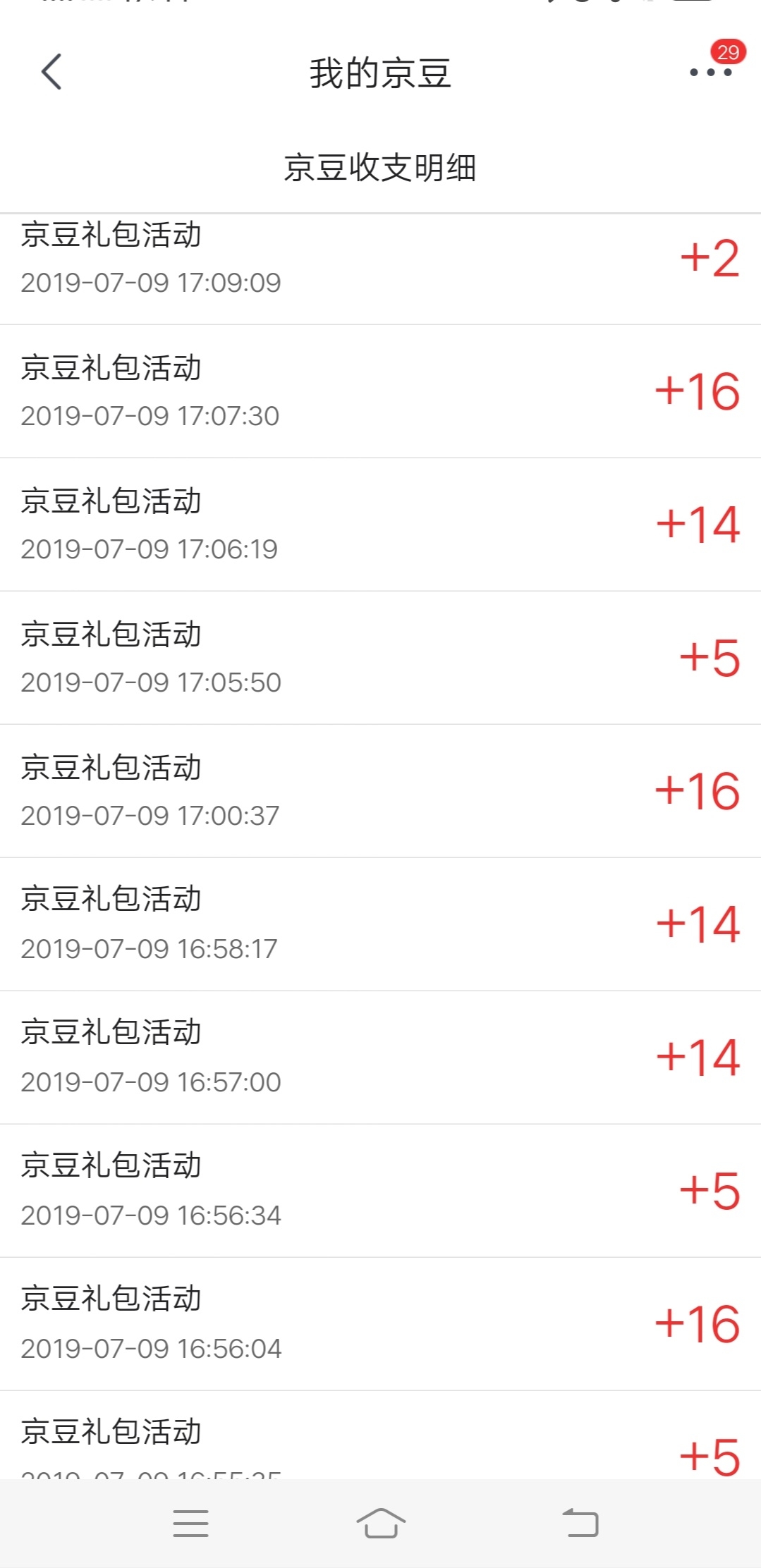Open the system recent apps menu button
Screen dimensions: 761x1568
(x=190, y=1524)
